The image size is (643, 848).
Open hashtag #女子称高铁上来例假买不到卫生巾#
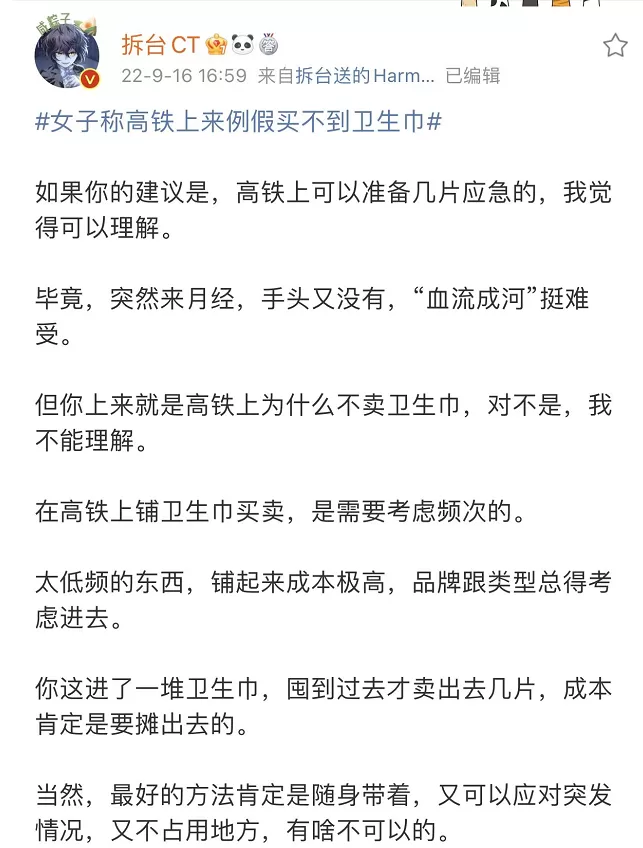[238, 121]
